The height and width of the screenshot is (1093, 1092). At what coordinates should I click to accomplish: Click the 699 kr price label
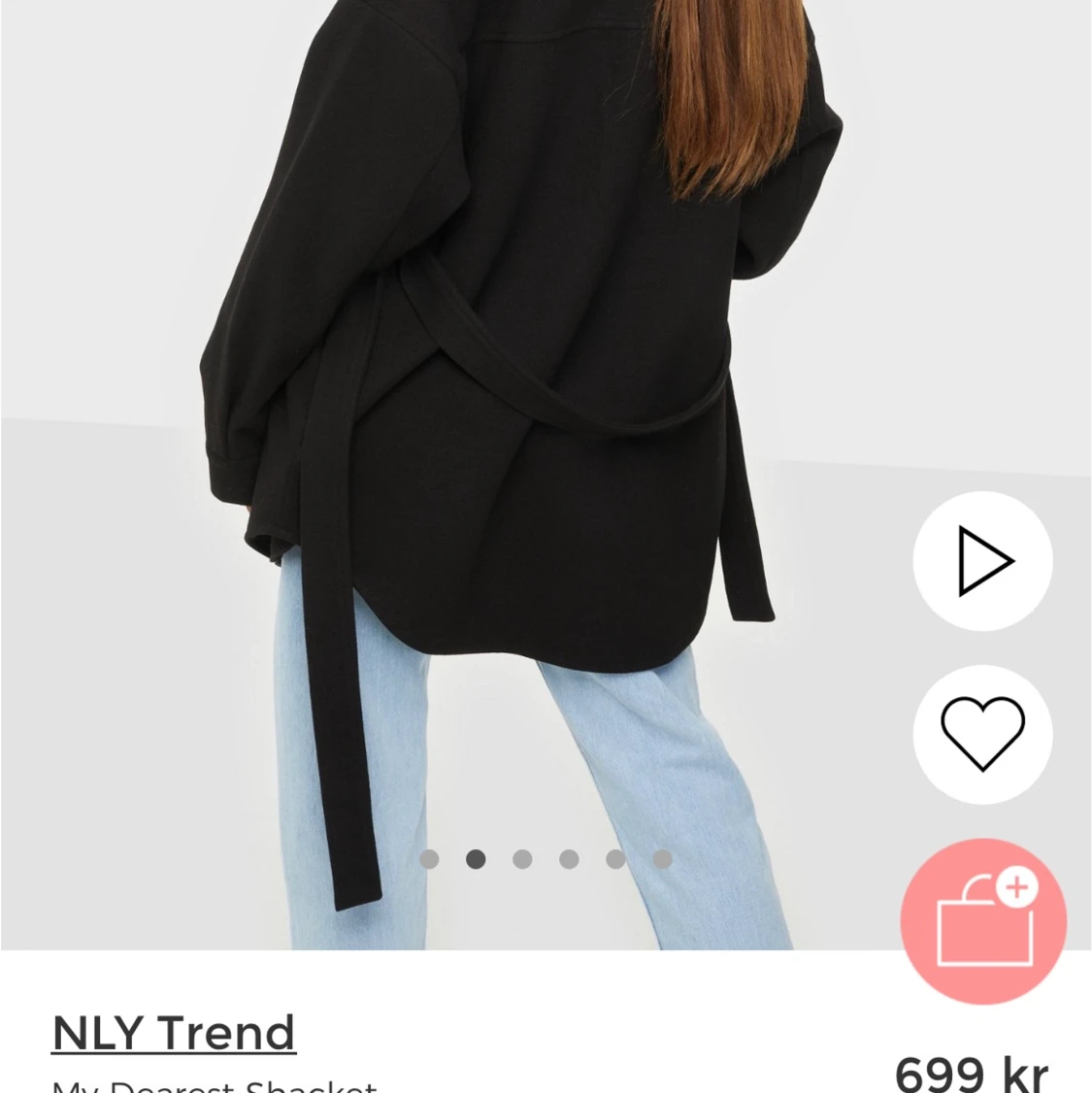coord(971,1070)
